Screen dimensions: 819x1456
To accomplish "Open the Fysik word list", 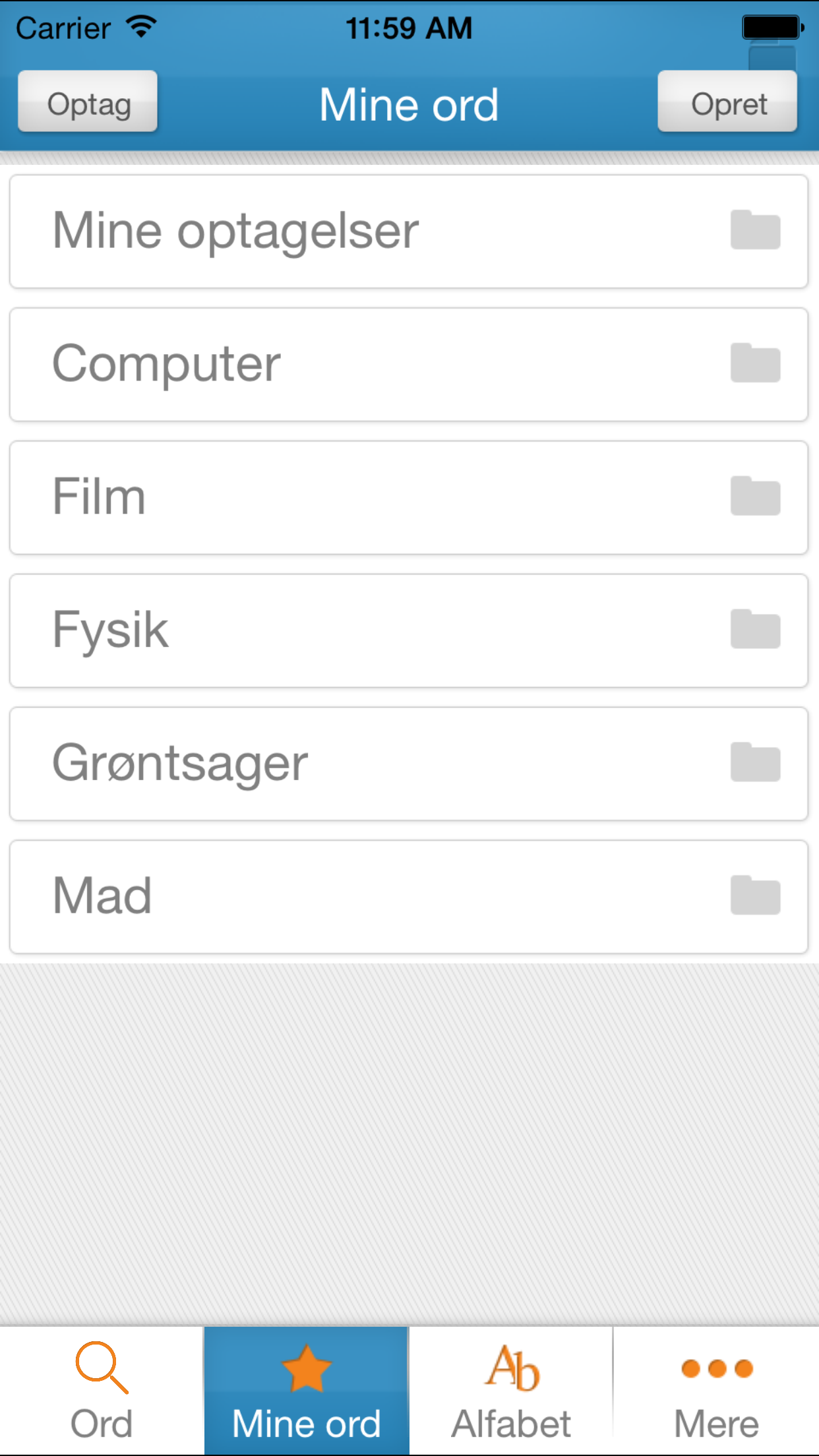I will [409, 631].
